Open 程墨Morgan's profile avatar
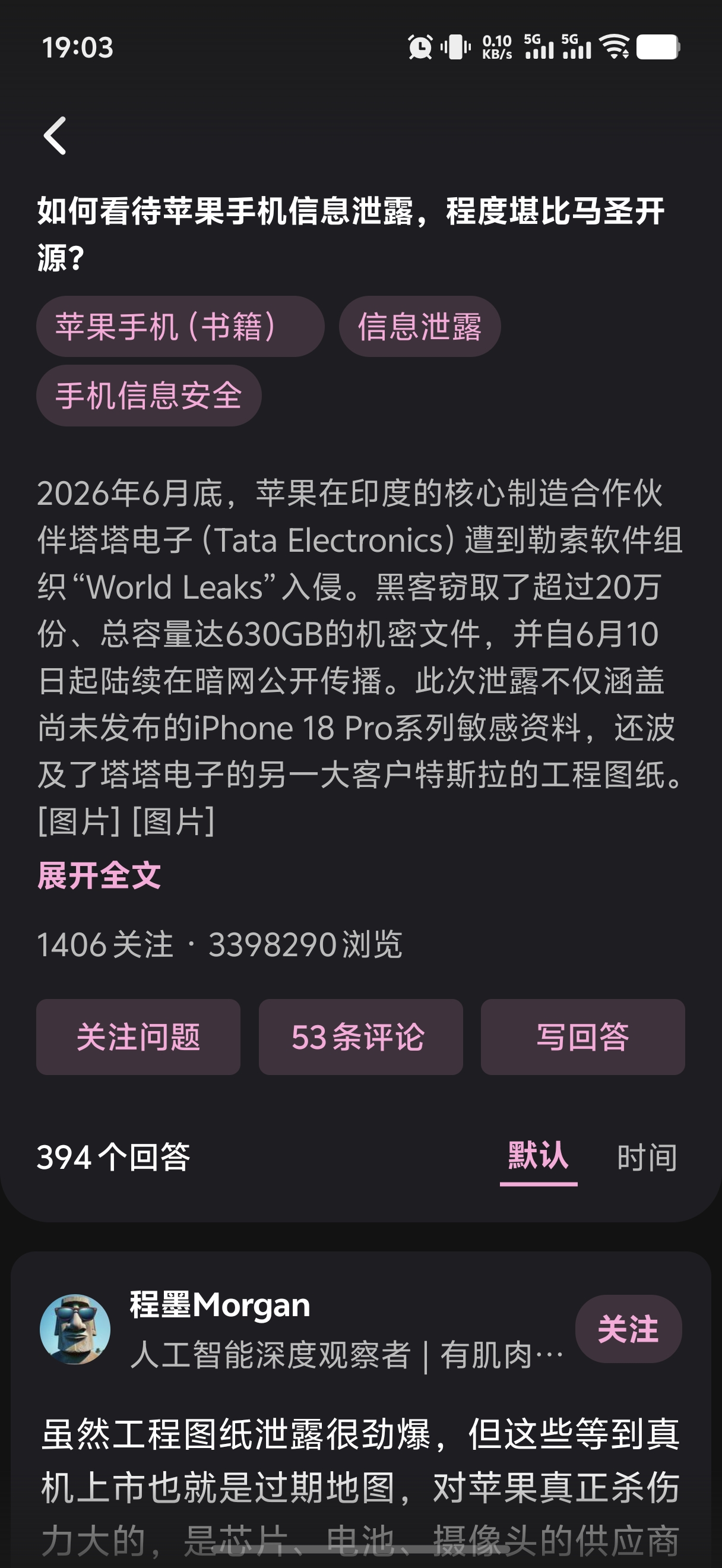This screenshot has height=1568, width=722. [75, 1329]
